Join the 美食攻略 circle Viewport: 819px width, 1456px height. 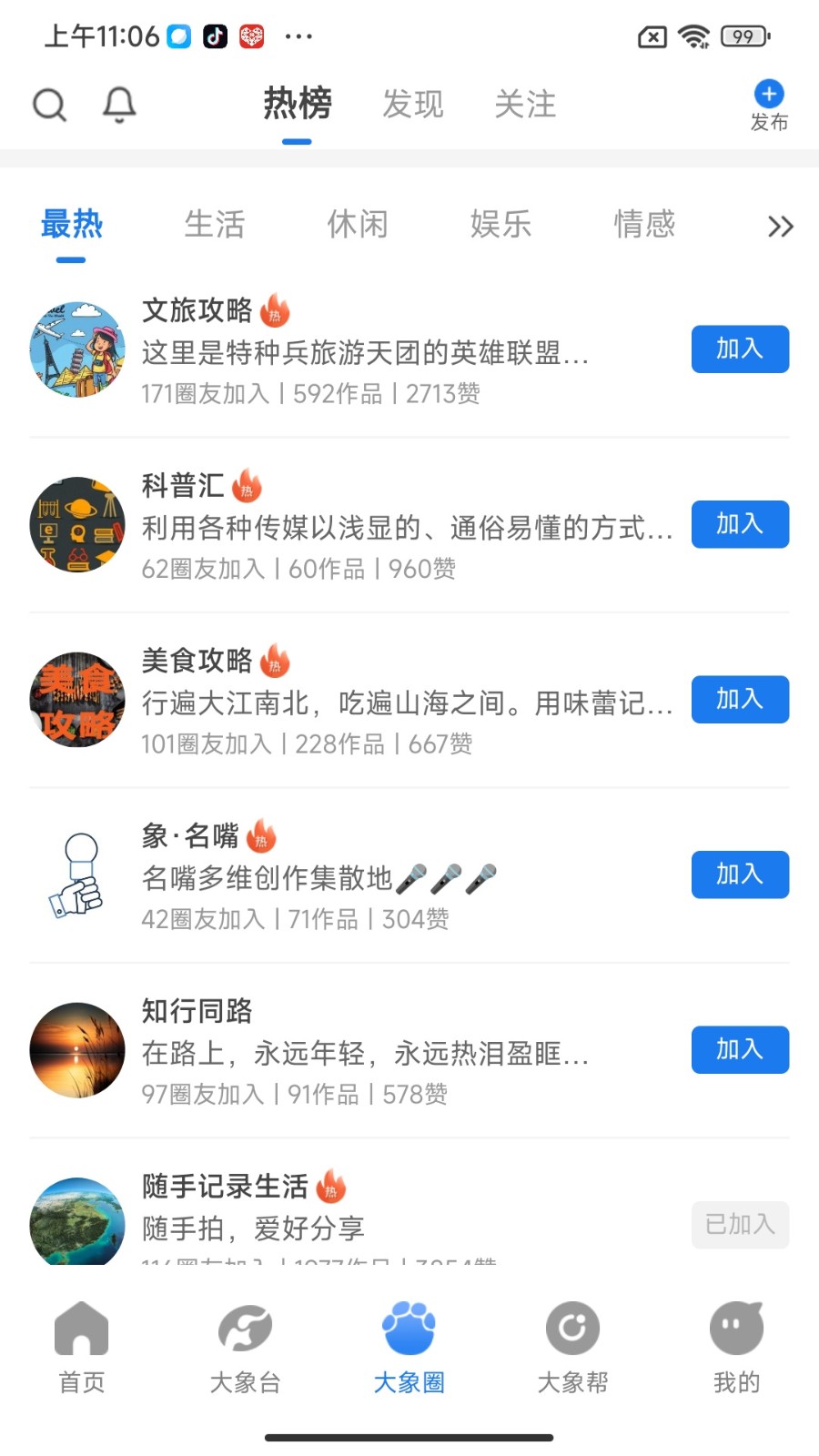740,699
